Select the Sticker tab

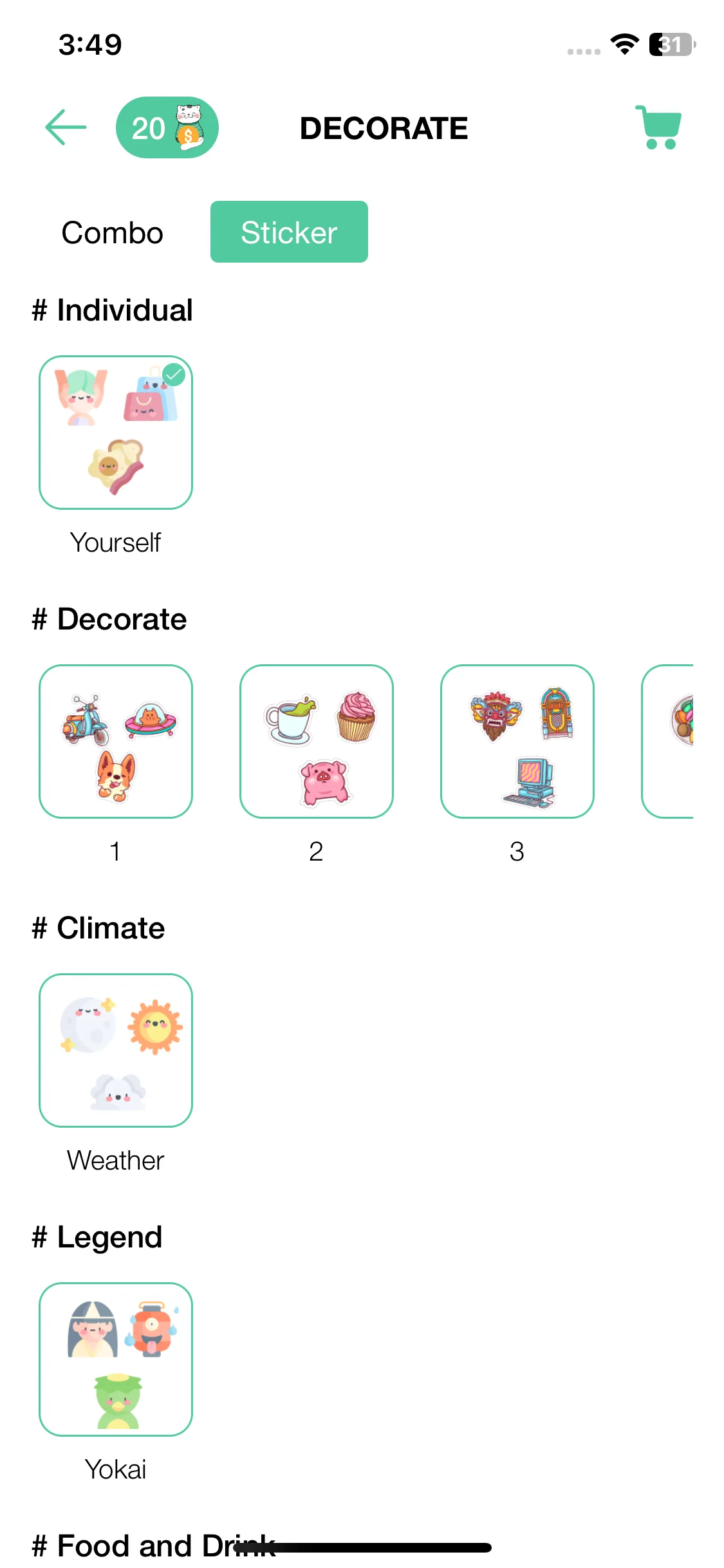pyautogui.click(x=289, y=232)
